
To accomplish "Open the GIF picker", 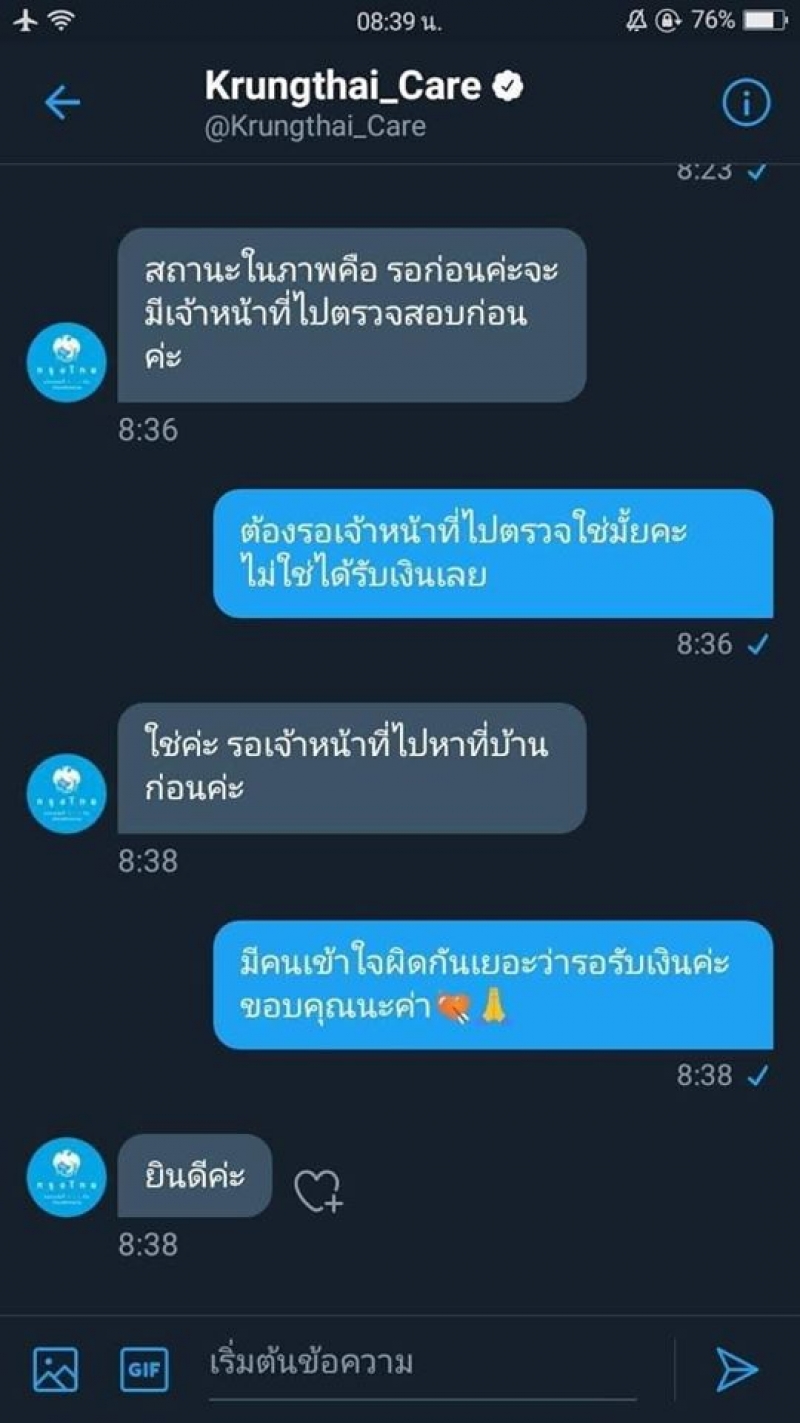I will [x=145, y=1370].
